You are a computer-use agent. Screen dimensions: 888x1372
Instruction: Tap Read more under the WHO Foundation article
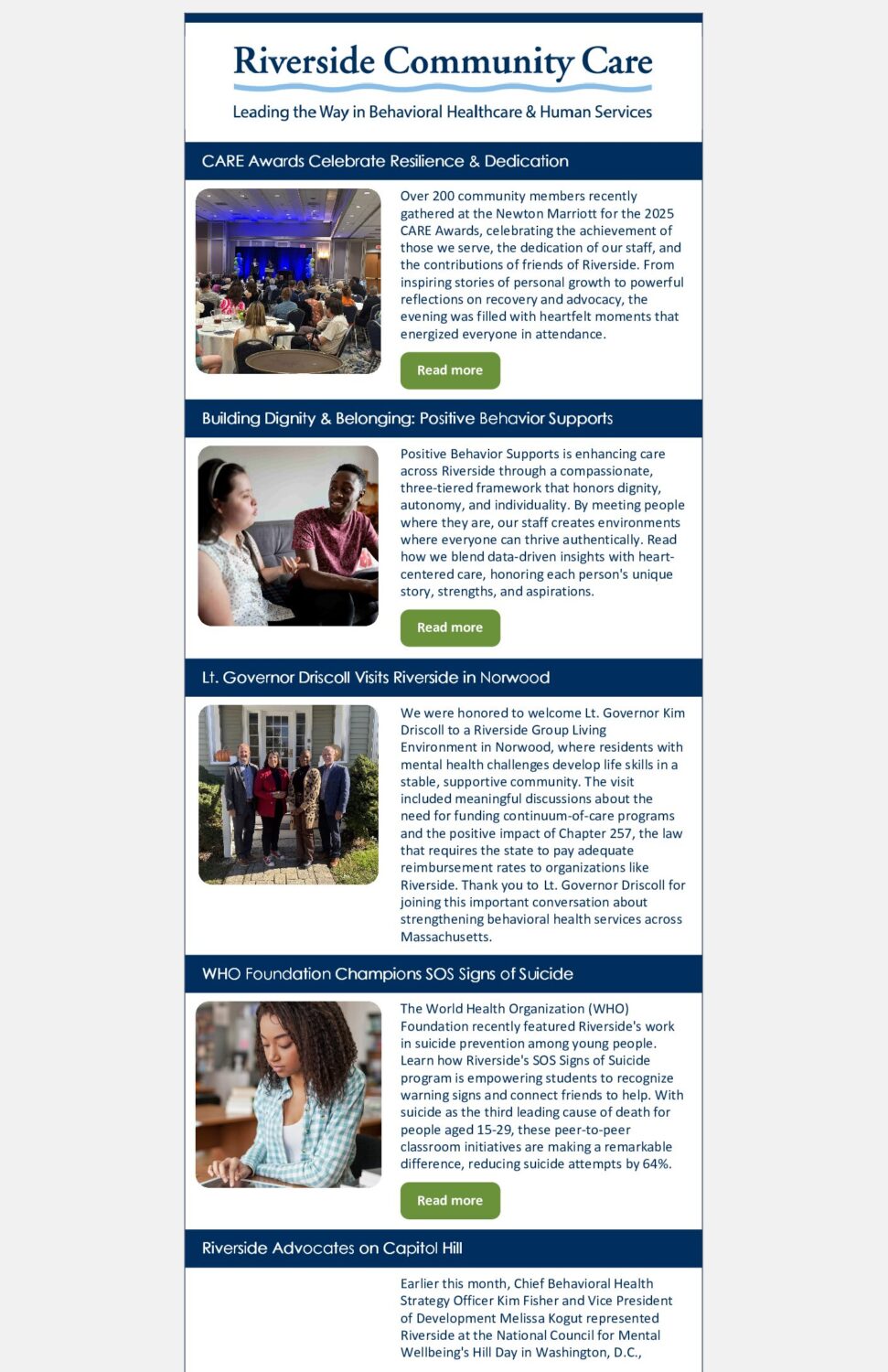click(x=450, y=1200)
